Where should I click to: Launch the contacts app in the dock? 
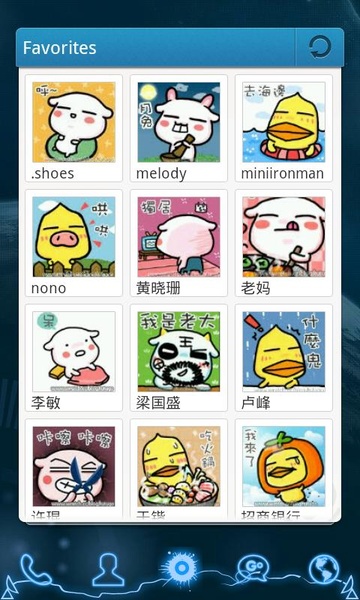point(108,569)
